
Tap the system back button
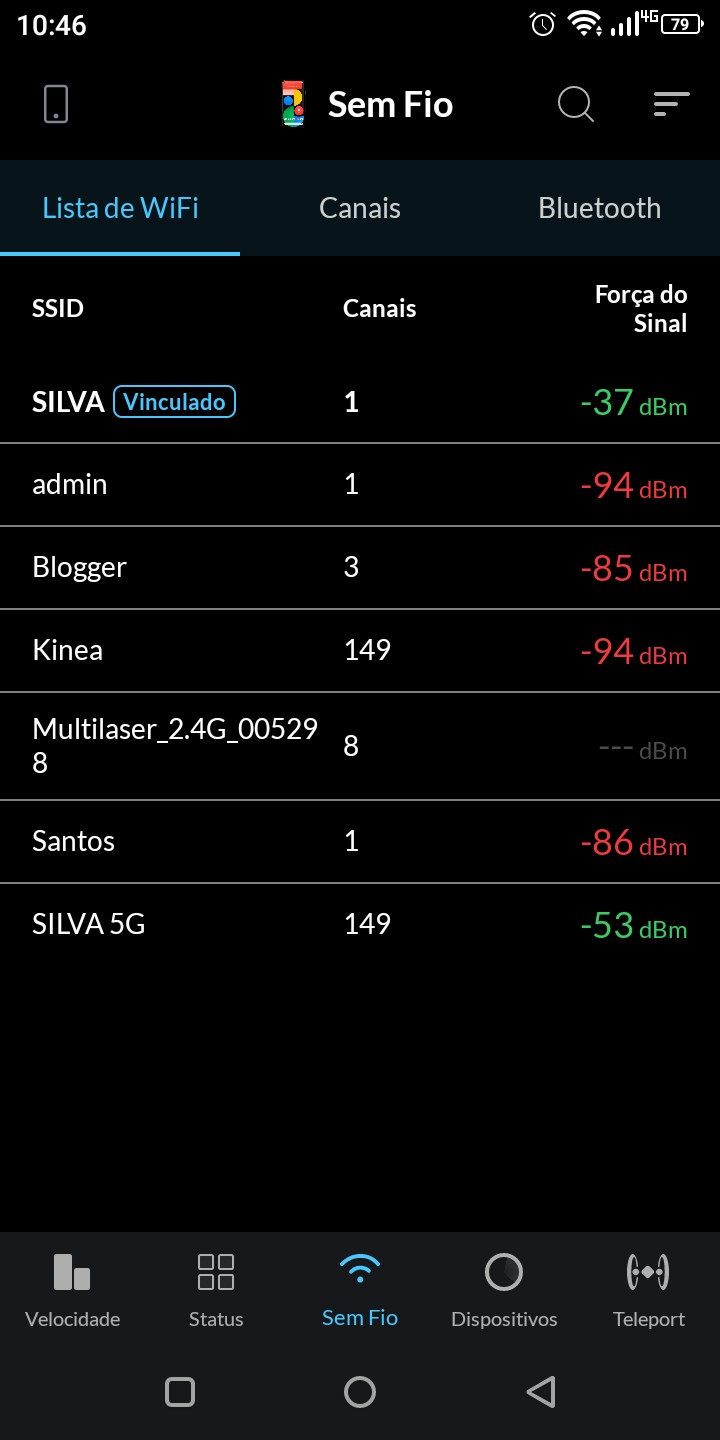click(540, 1392)
